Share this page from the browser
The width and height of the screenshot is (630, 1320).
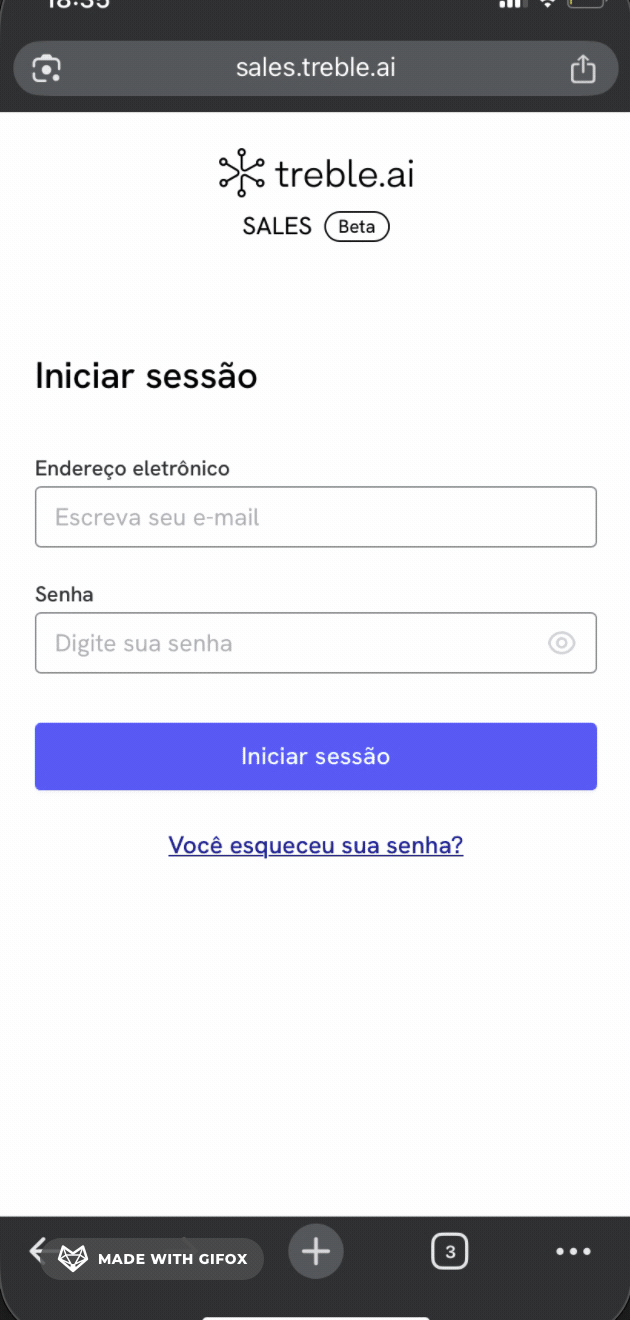(582, 68)
